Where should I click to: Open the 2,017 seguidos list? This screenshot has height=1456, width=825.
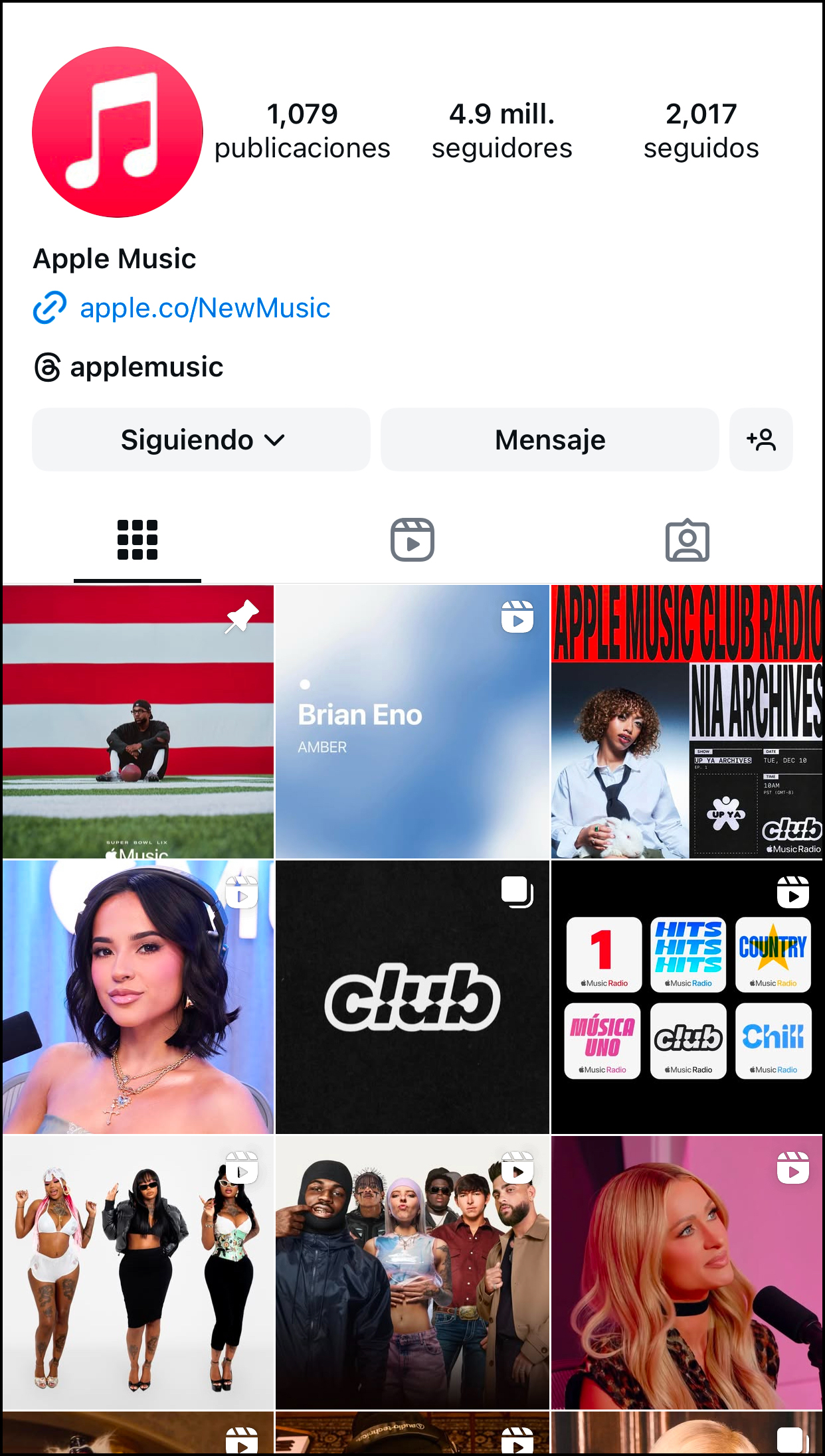[x=701, y=131]
